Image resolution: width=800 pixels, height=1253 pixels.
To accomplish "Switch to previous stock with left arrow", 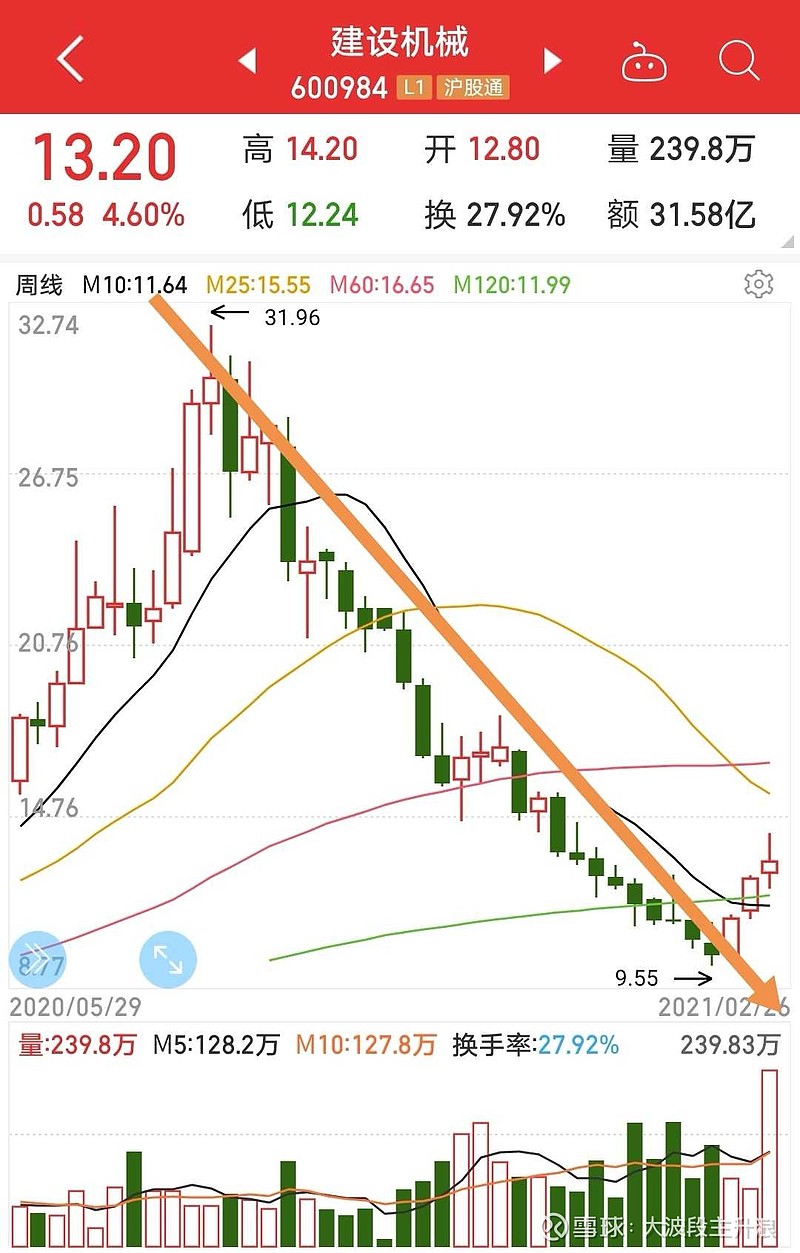I will point(247,60).
